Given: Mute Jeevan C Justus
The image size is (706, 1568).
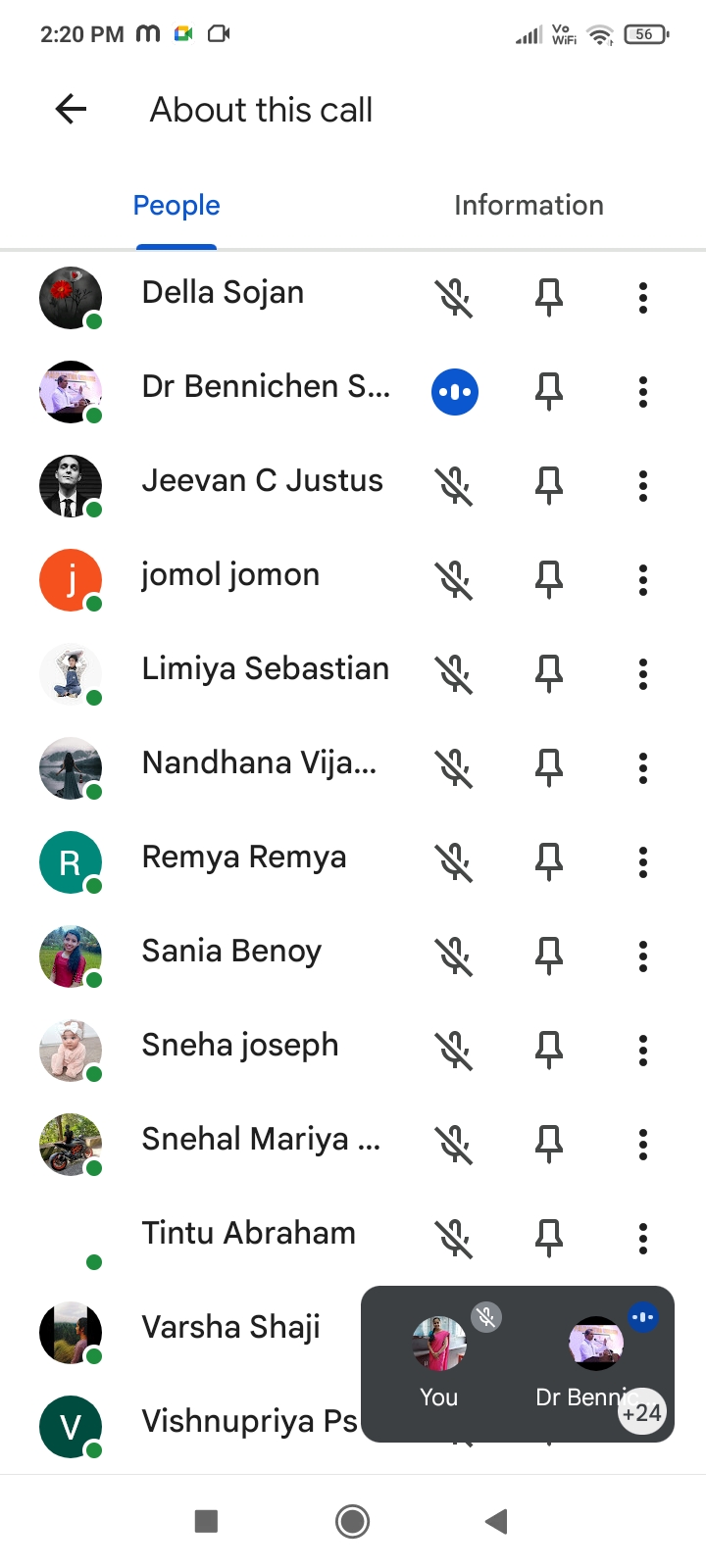Looking at the screenshot, I should point(454,486).
